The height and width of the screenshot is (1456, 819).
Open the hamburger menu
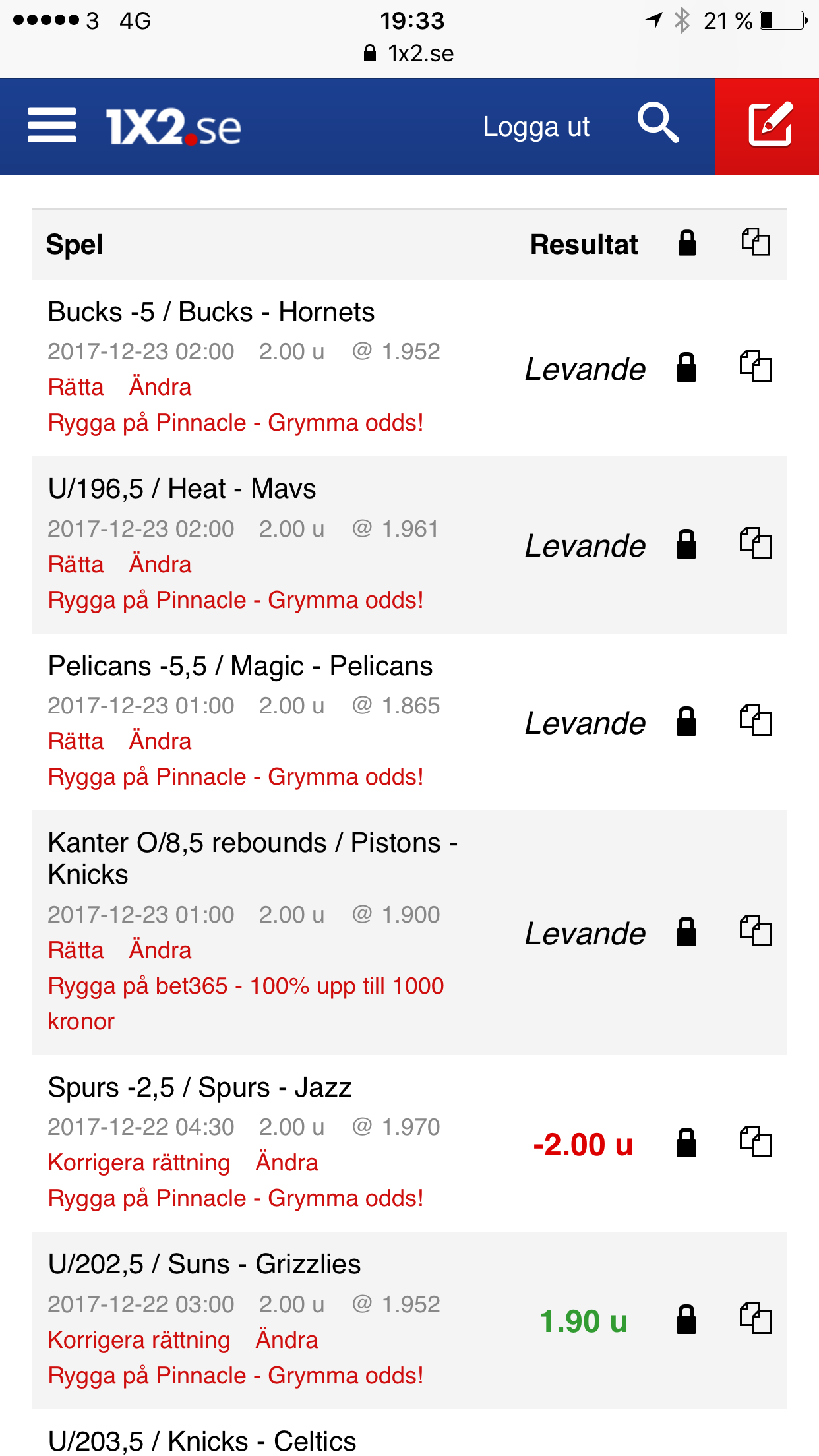52,125
